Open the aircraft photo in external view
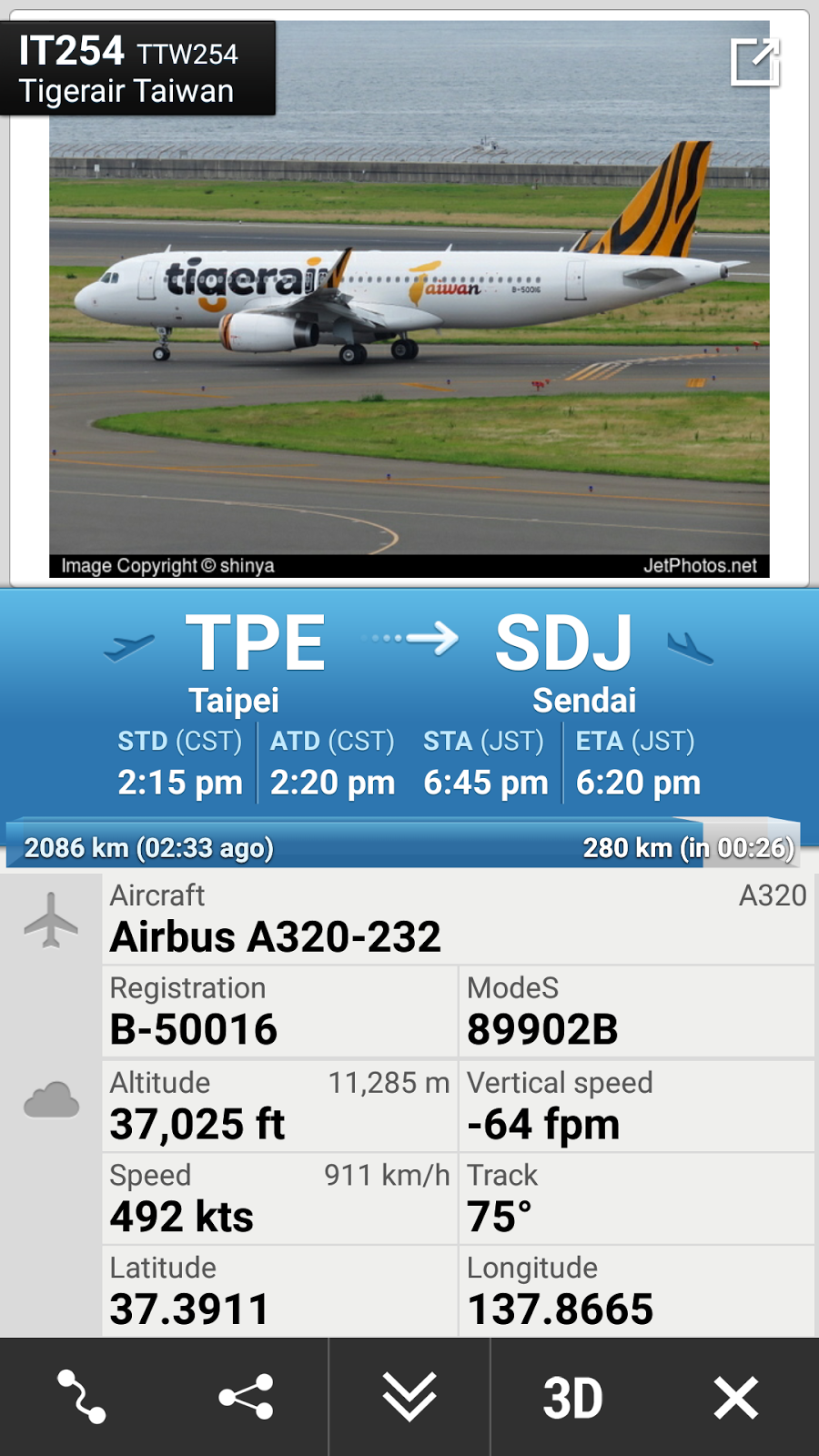 tap(754, 63)
